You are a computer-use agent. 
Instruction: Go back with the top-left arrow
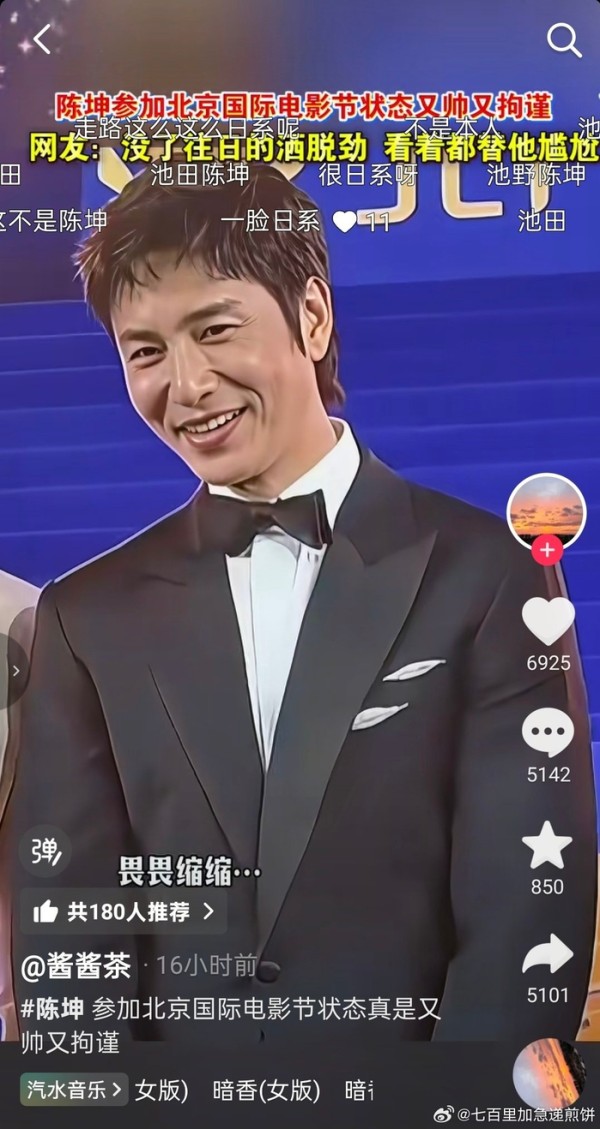(x=42, y=40)
